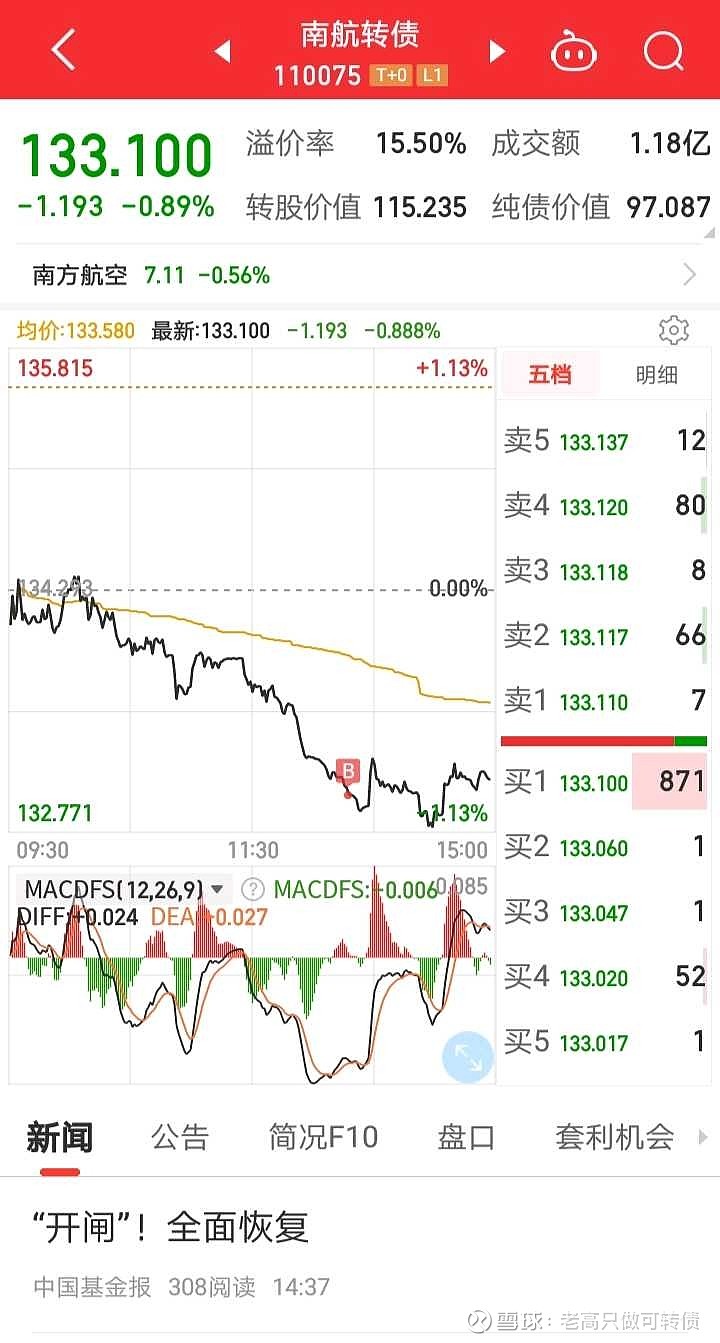Switch to the 公告 tab
Viewport: 720px width, 1343px height.
click(180, 1137)
